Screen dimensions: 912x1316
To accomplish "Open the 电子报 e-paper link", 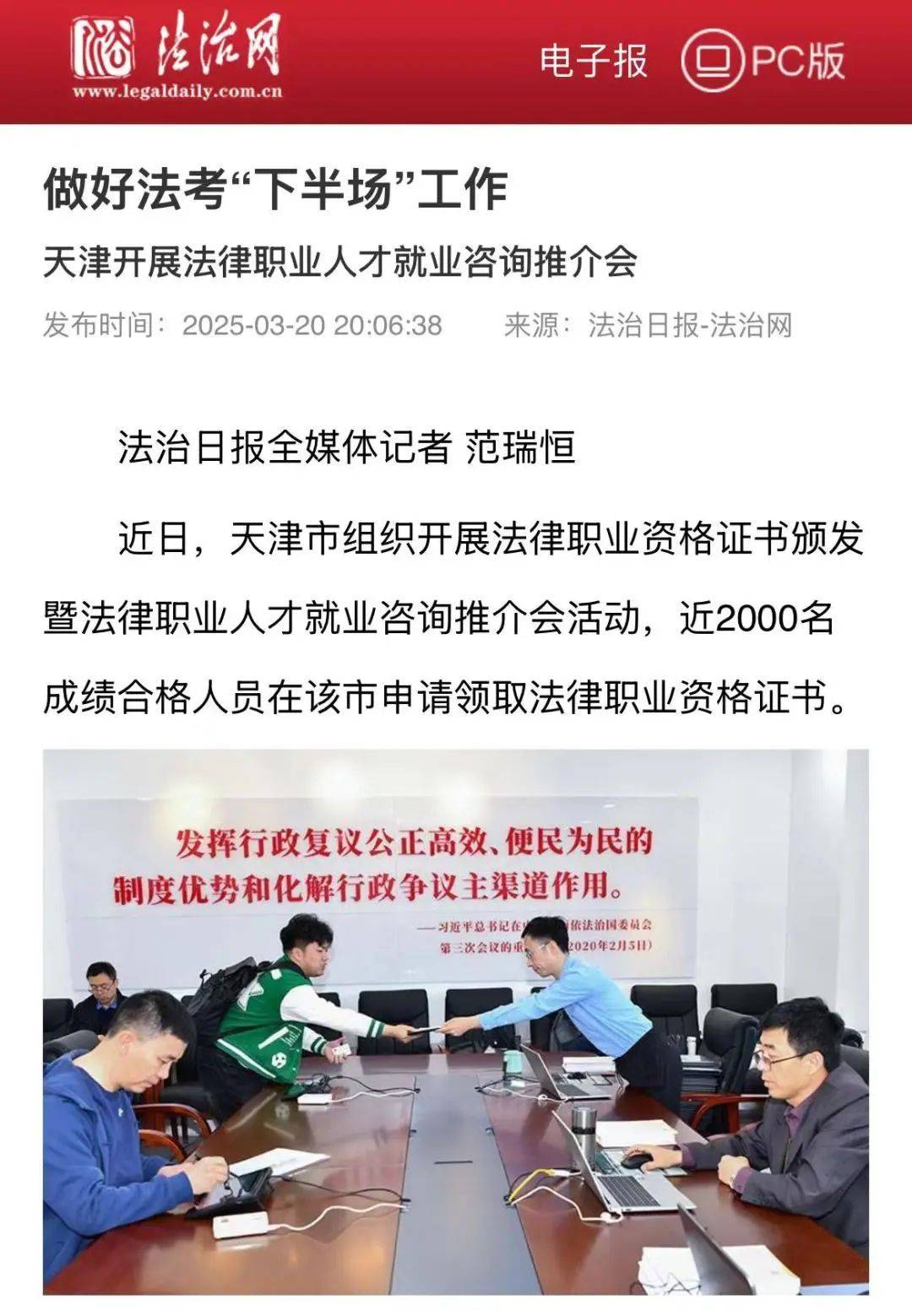I will (x=594, y=62).
